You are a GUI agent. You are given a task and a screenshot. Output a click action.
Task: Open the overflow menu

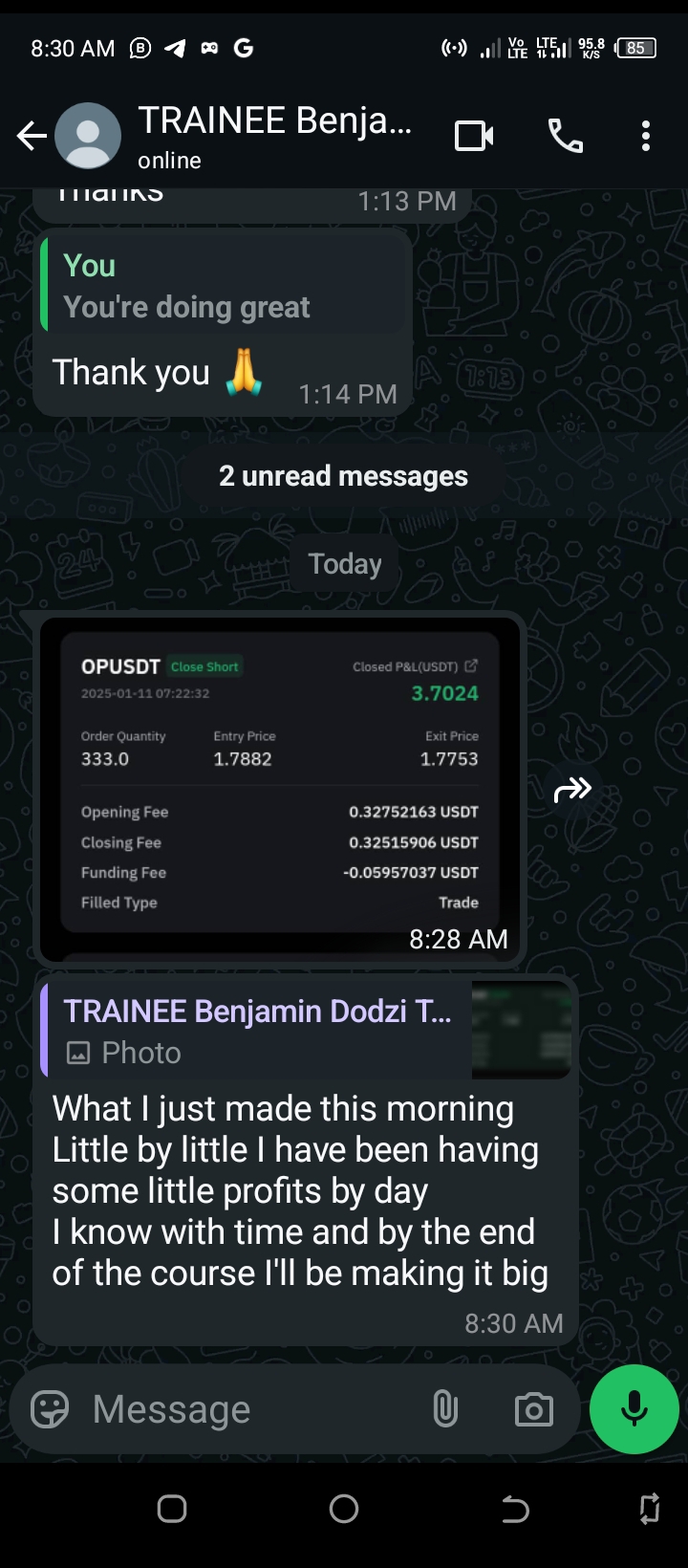(x=646, y=137)
